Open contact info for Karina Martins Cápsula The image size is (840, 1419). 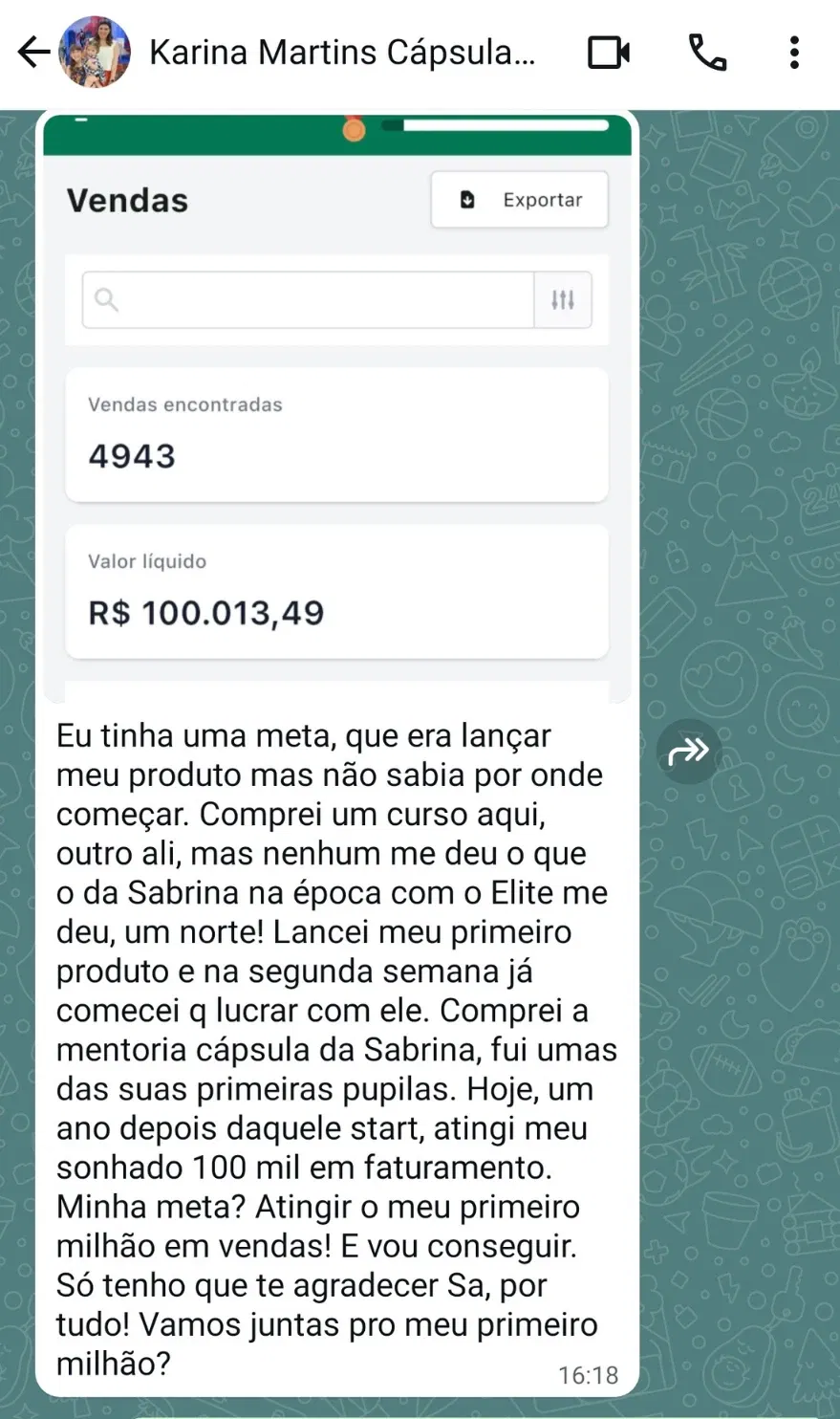click(342, 53)
